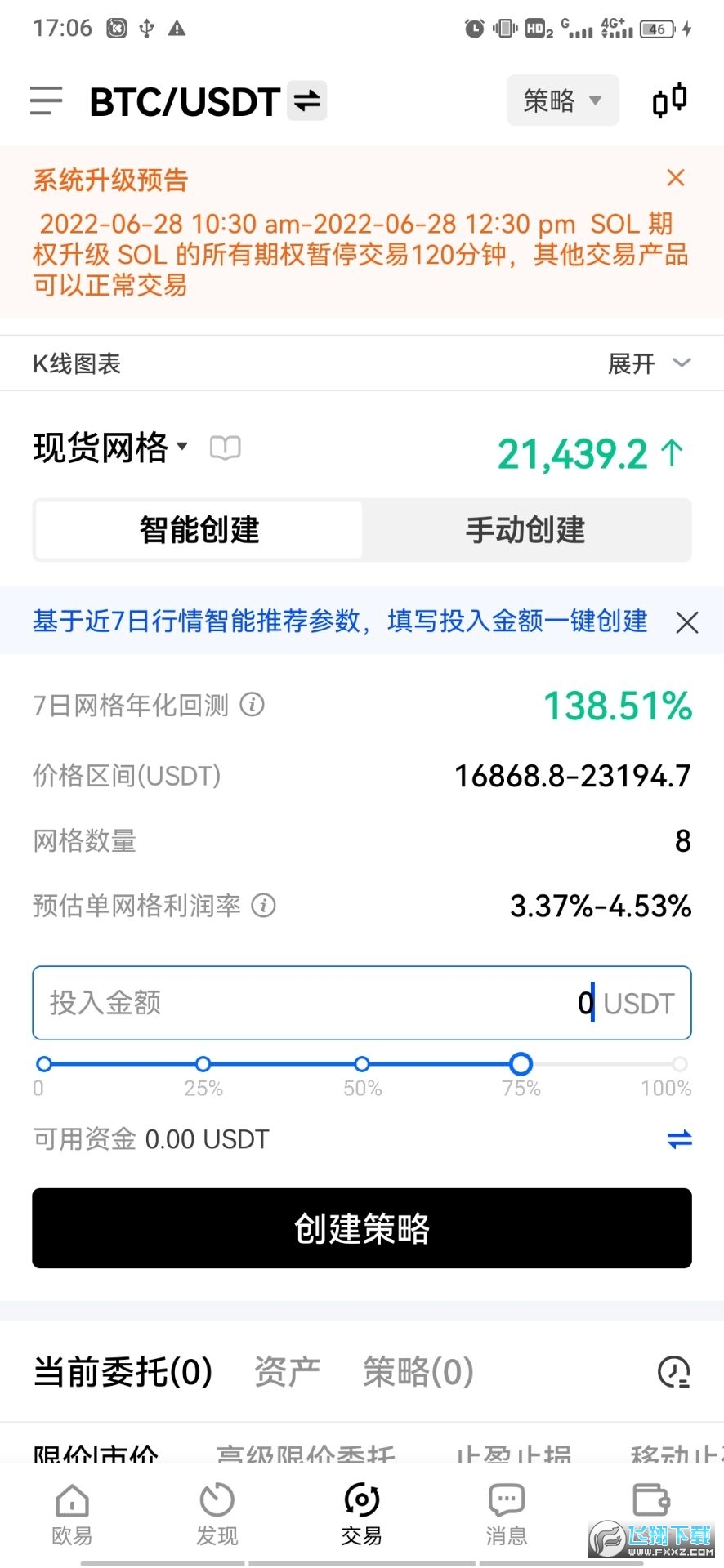
Task: Set investment slider to 100%
Action: click(679, 1064)
